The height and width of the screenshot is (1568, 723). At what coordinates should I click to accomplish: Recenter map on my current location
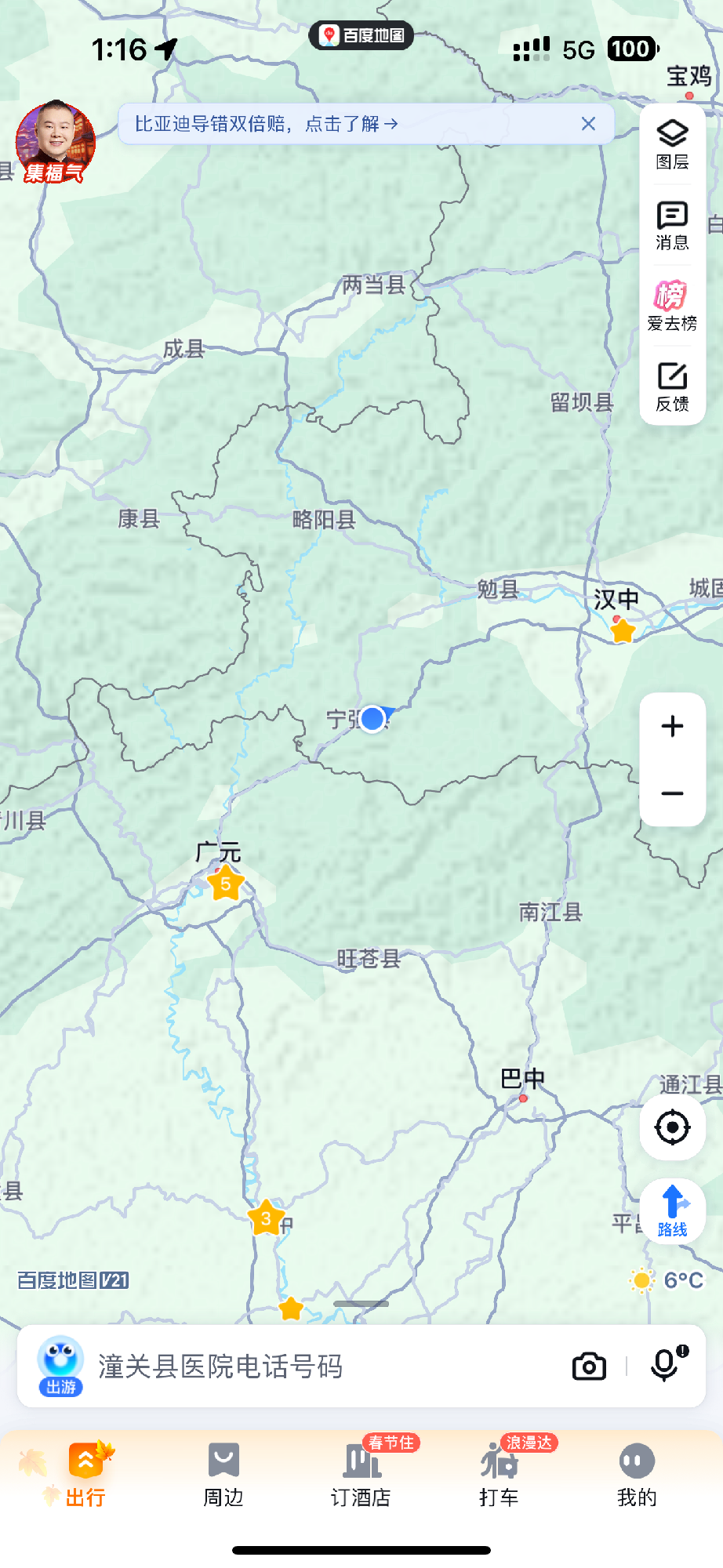coord(672,1127)
